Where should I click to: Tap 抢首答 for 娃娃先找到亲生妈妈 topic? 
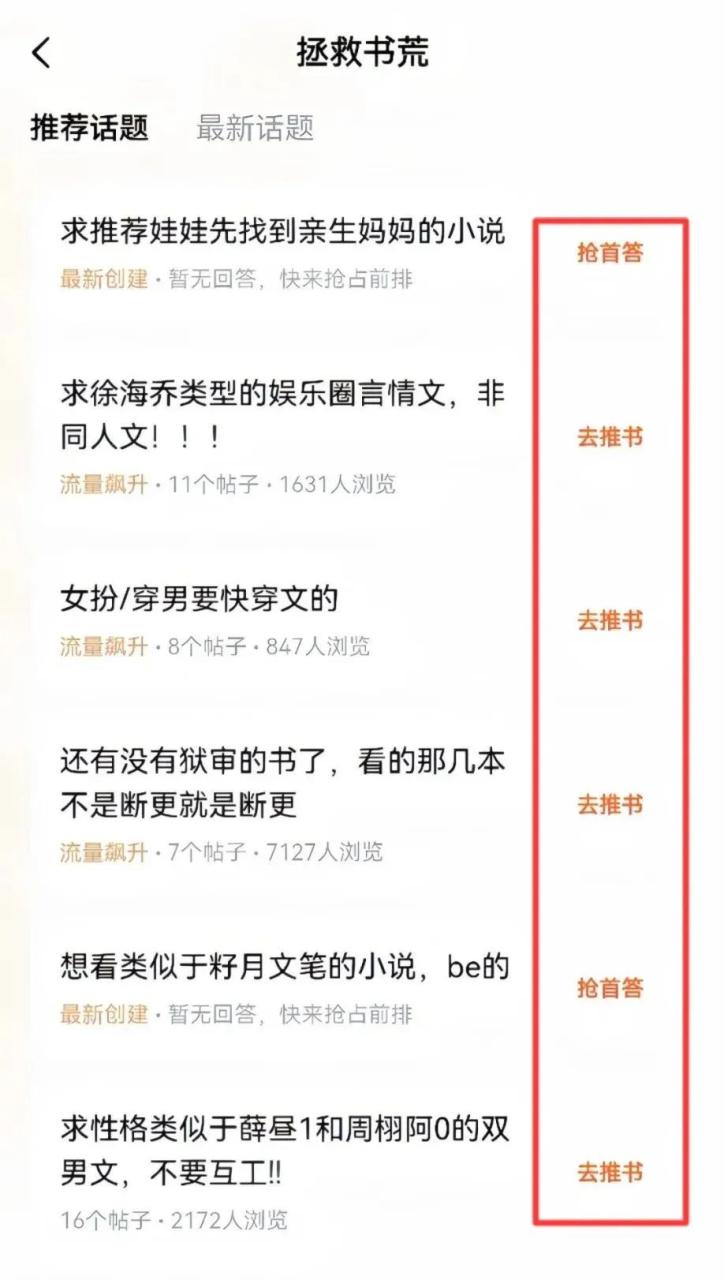point(610,253)
